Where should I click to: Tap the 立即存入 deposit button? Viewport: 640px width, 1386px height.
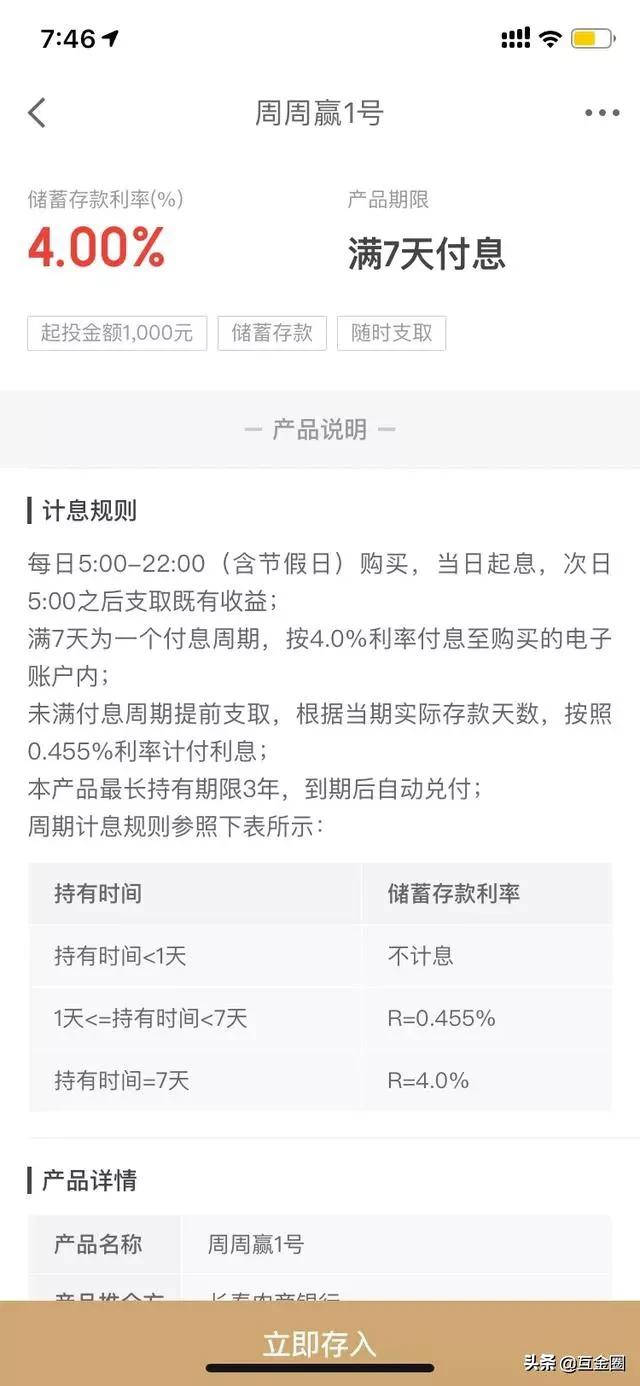click(x=320, y=1342)
